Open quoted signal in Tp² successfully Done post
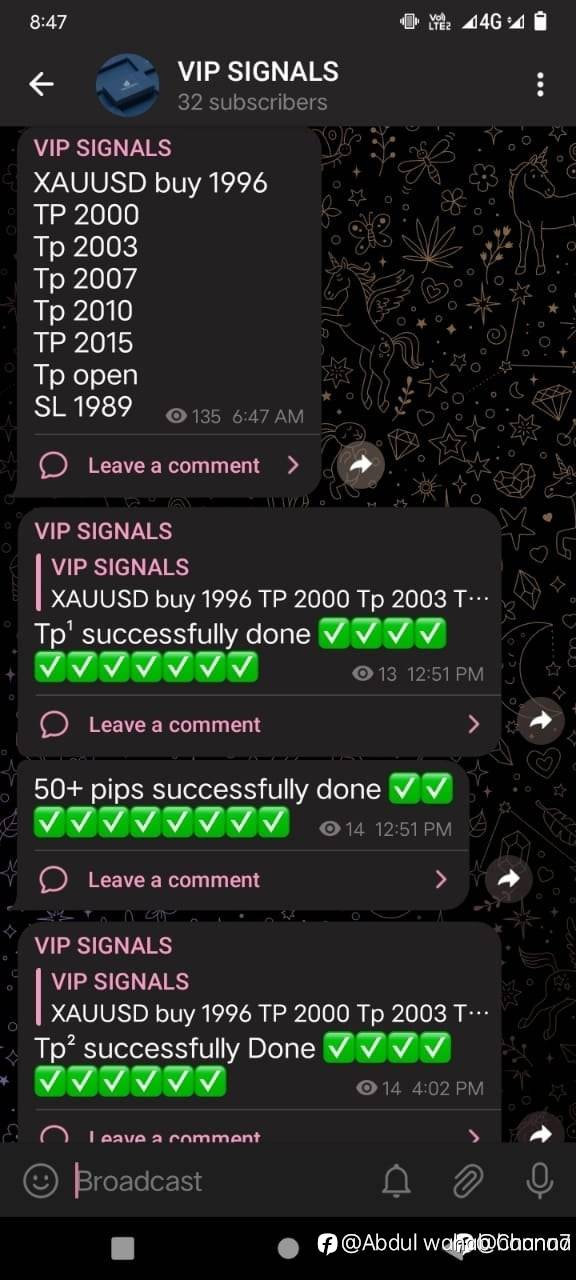 point(263,997)
